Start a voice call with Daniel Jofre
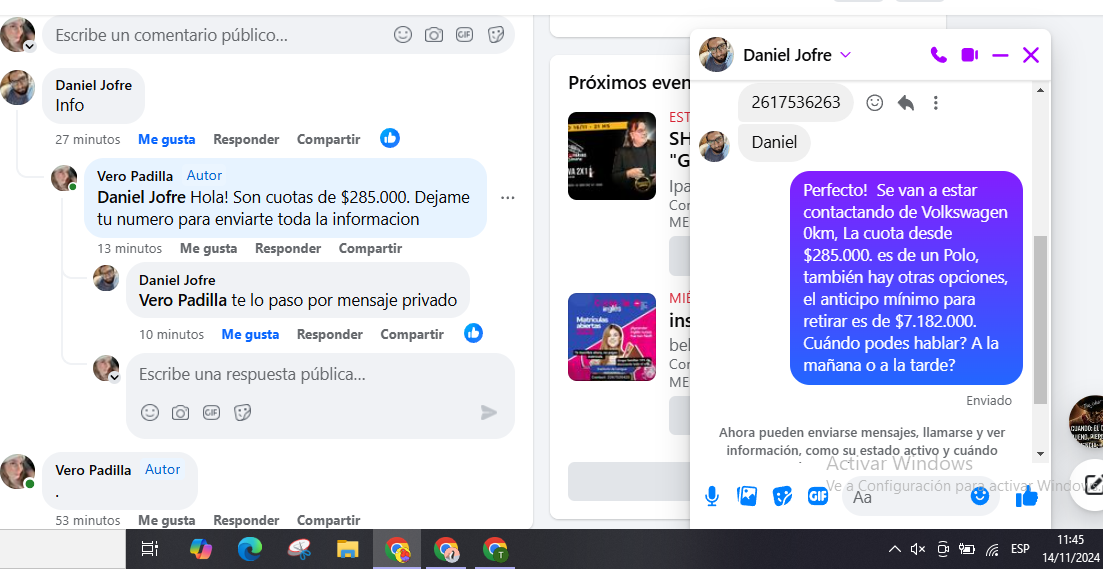The width and height of the screenshot is (1103, 569). click(938, 55)
